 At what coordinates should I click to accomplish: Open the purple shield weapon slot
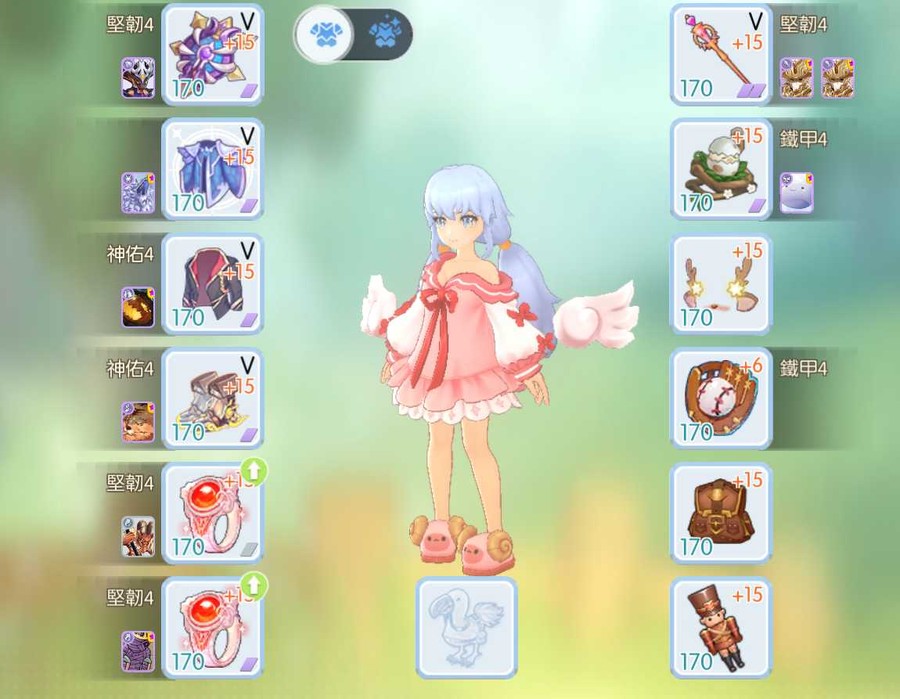pos(212,55)
